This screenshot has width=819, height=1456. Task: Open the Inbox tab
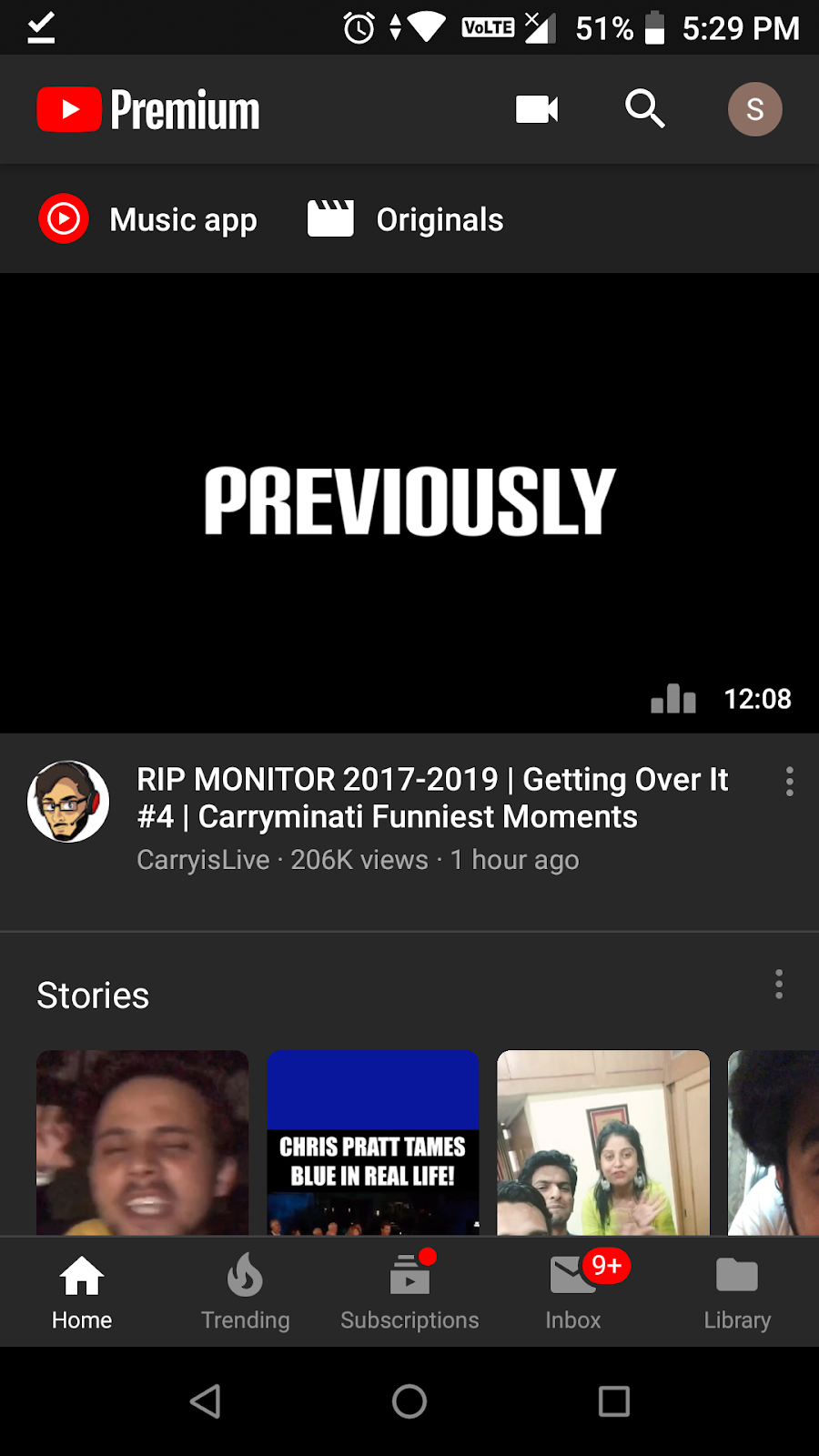[x=573, y=1292]
